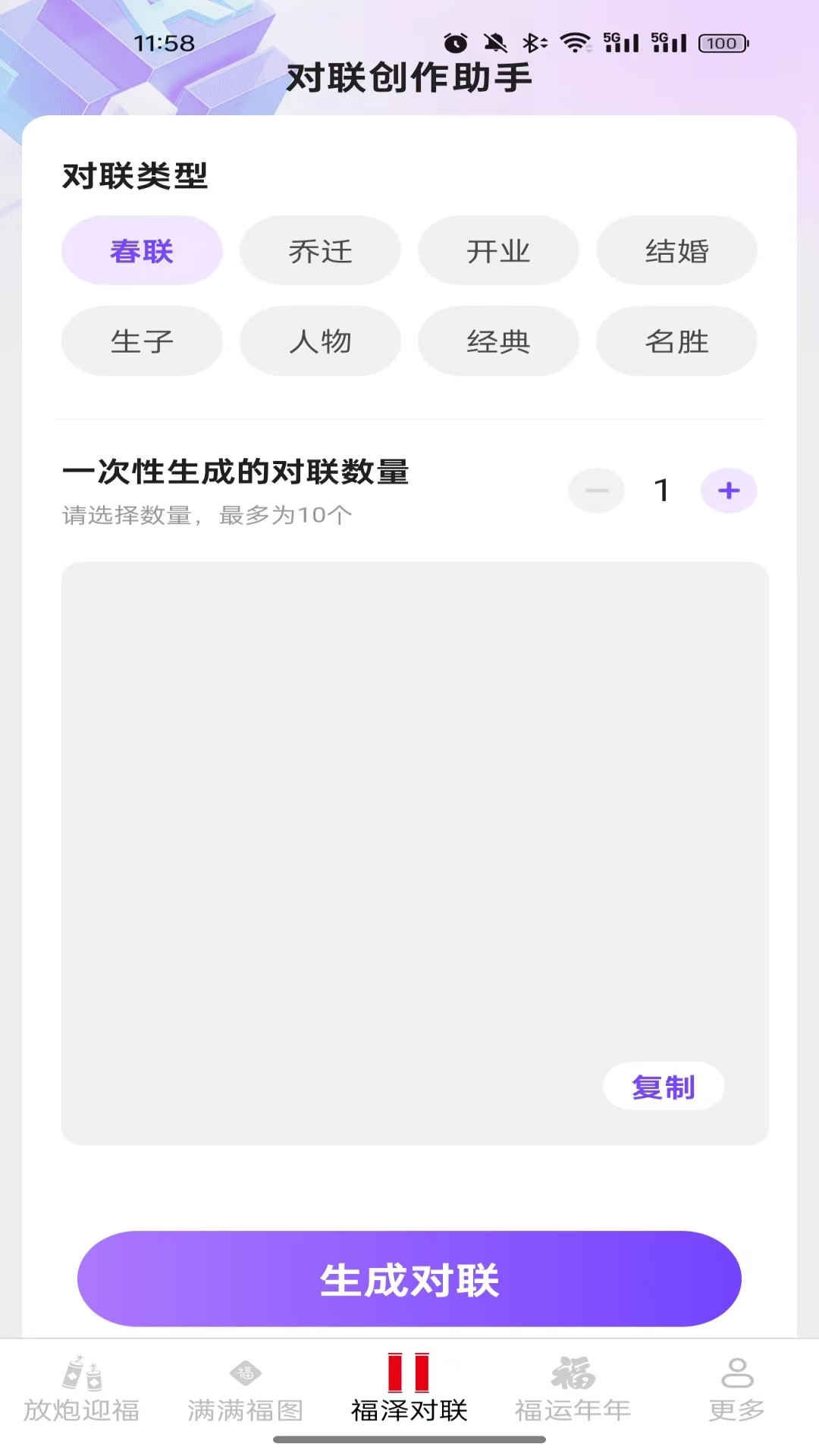Image resolution: width=819 pixels, height=1456 pixels.
Task: Tap the 生成对联 button
Action: (x=409, y=1279)
